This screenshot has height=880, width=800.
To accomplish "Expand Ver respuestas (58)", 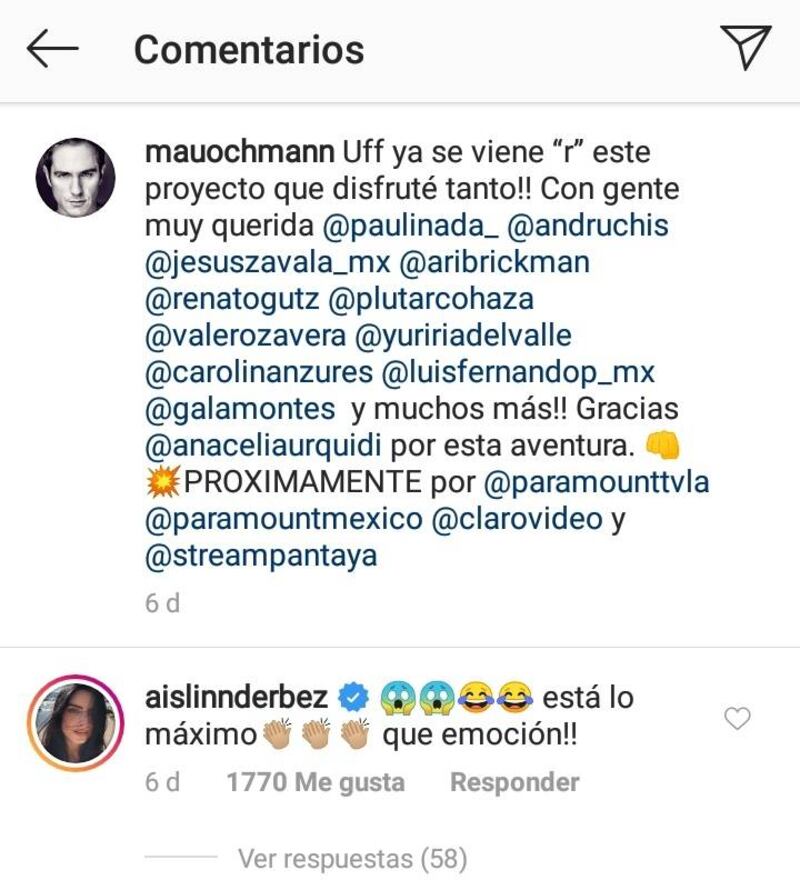I will 352,858.
